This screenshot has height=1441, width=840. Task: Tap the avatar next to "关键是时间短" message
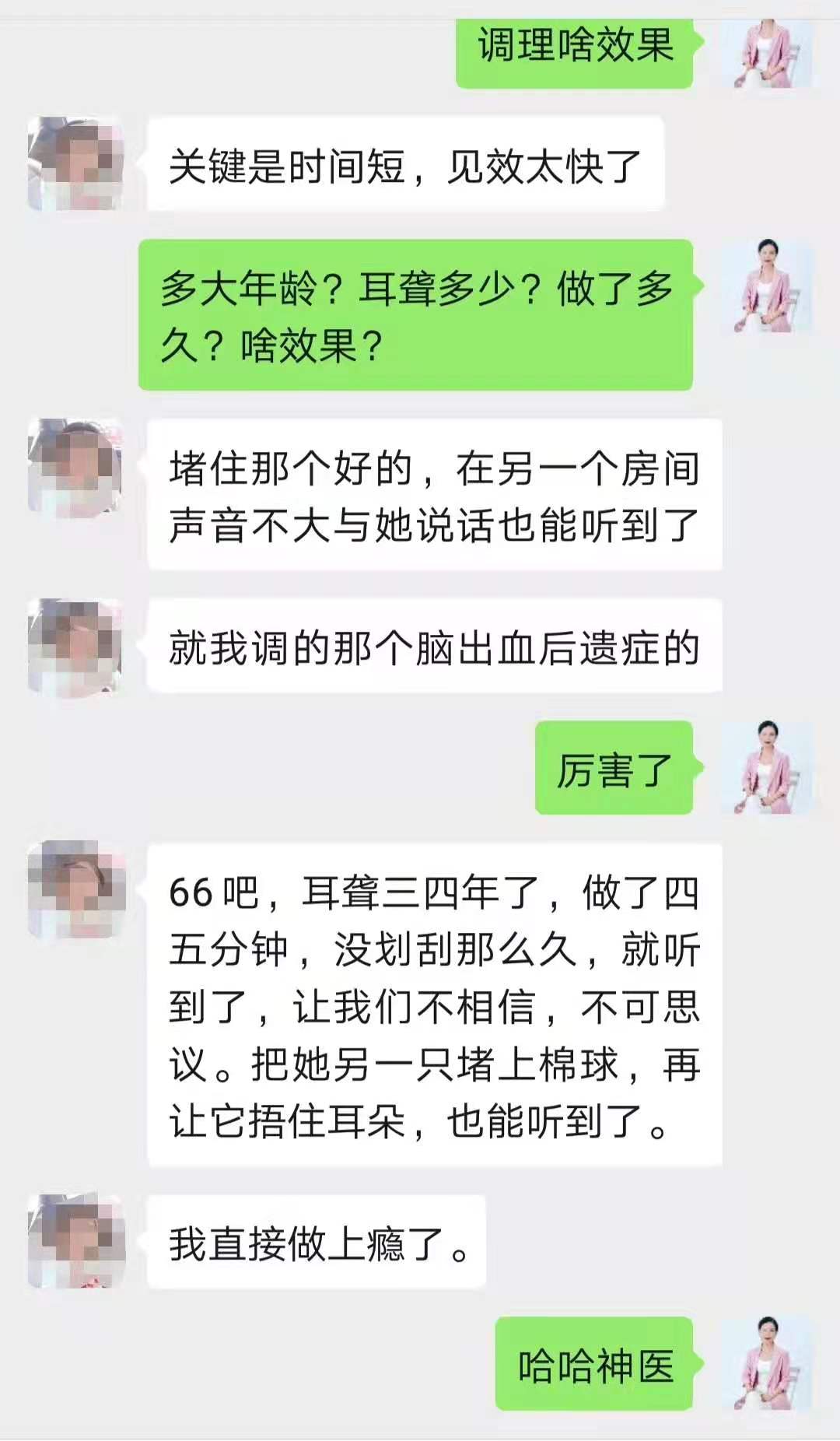tap(75, 164)
